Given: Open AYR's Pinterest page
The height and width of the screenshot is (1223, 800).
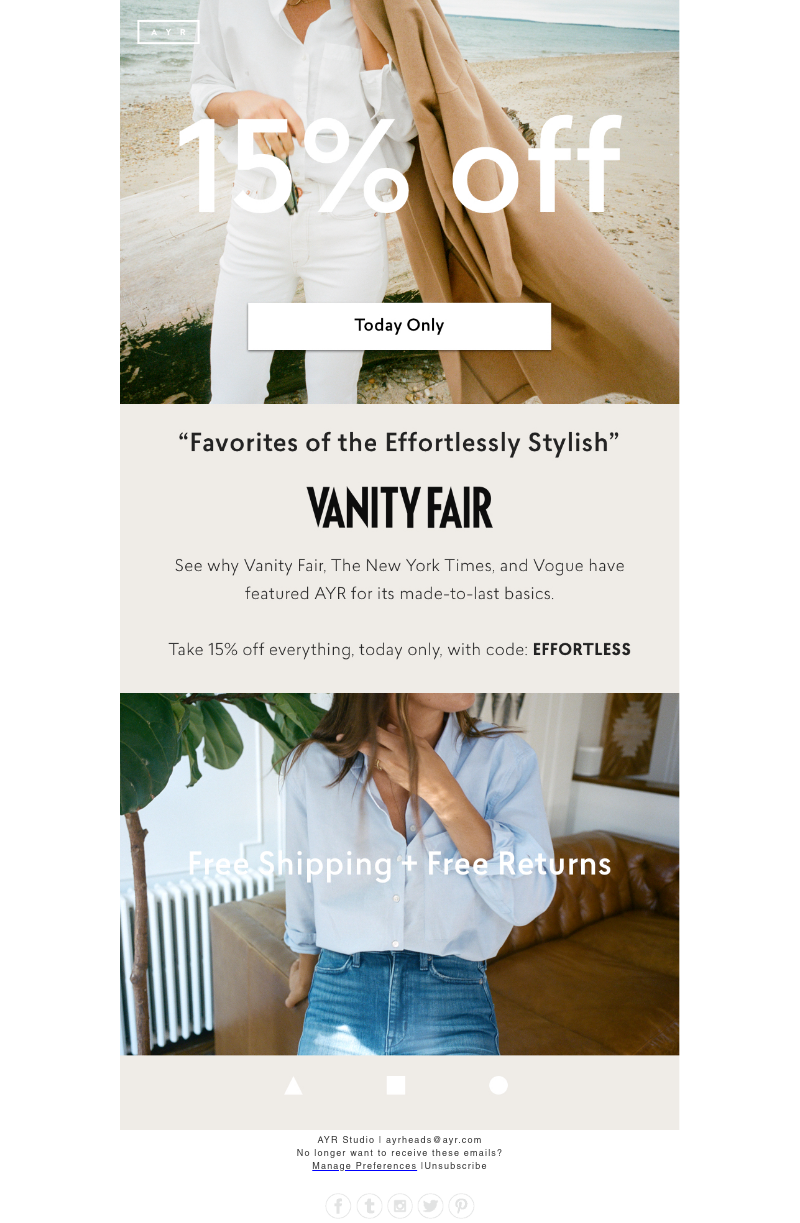Looking at the screenshot, I should click(461, 1206).
